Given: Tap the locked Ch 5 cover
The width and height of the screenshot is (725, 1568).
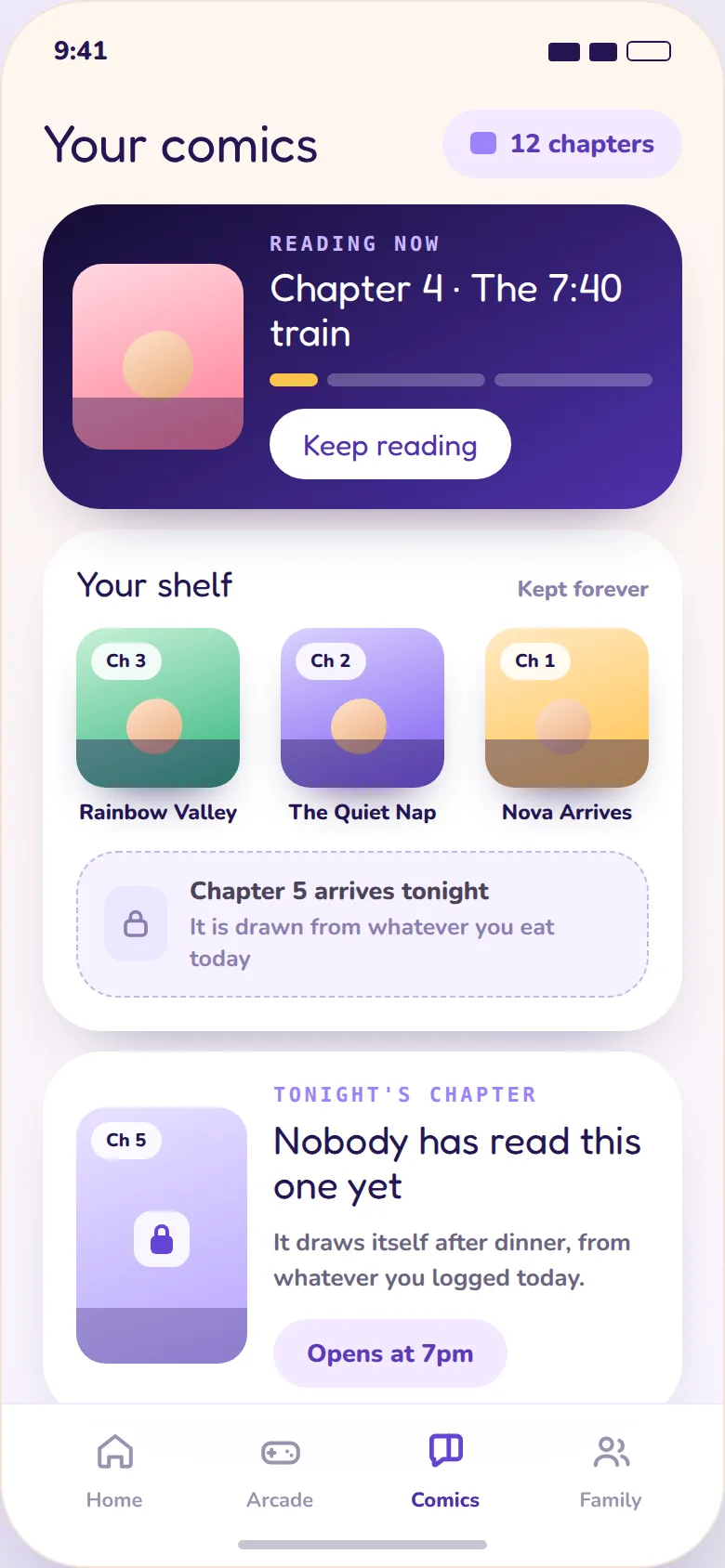Looking at the screenshot, I should (x=162, y=1235).
